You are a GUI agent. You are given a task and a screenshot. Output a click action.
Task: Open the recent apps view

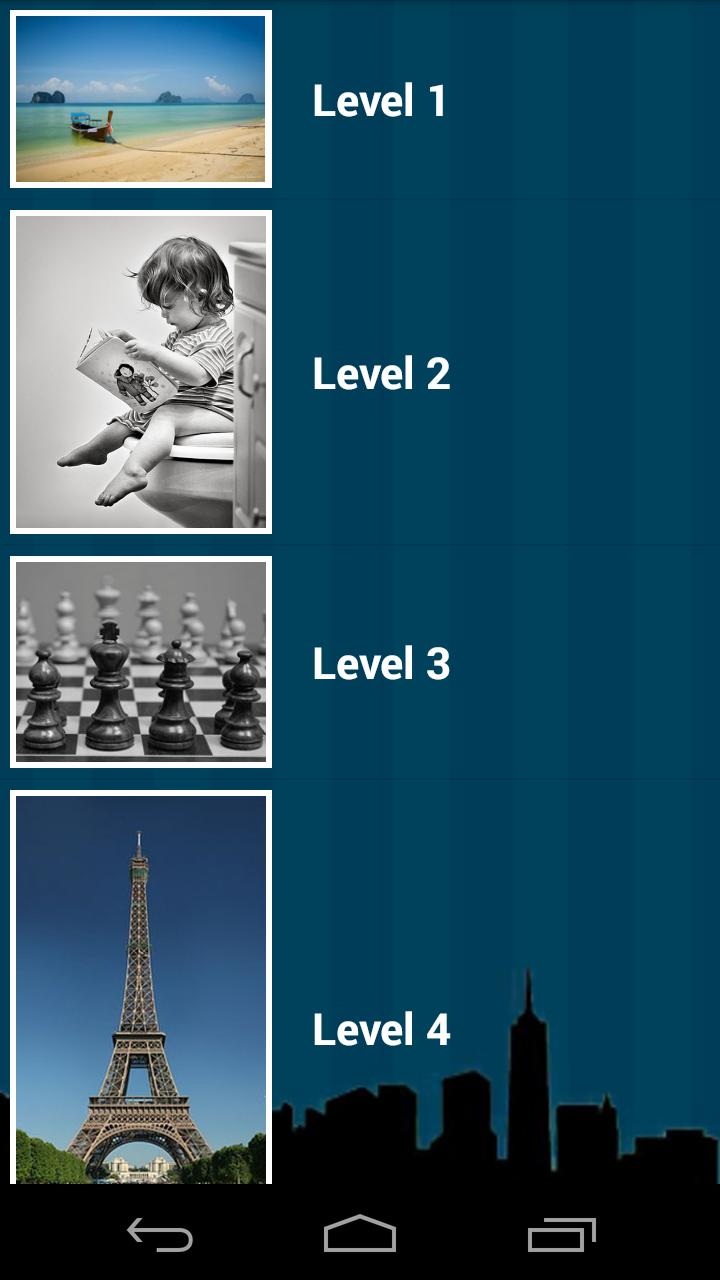click(561, 1234)
